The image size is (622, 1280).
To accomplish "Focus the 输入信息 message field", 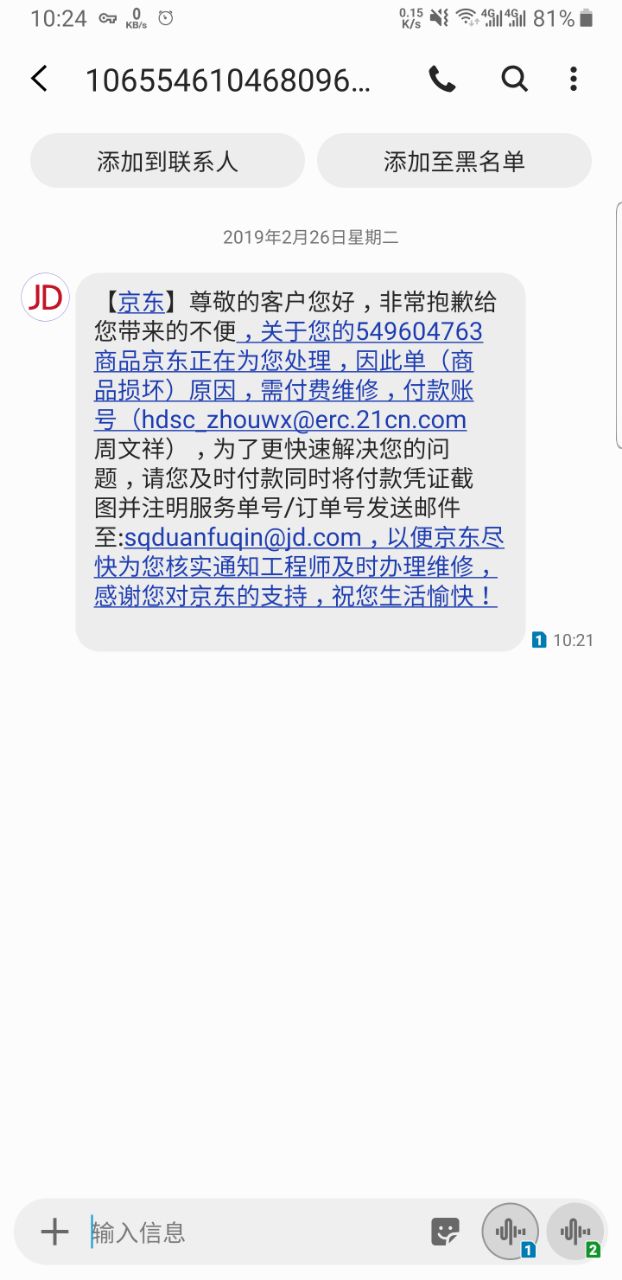I will (x=250, y=1232).
